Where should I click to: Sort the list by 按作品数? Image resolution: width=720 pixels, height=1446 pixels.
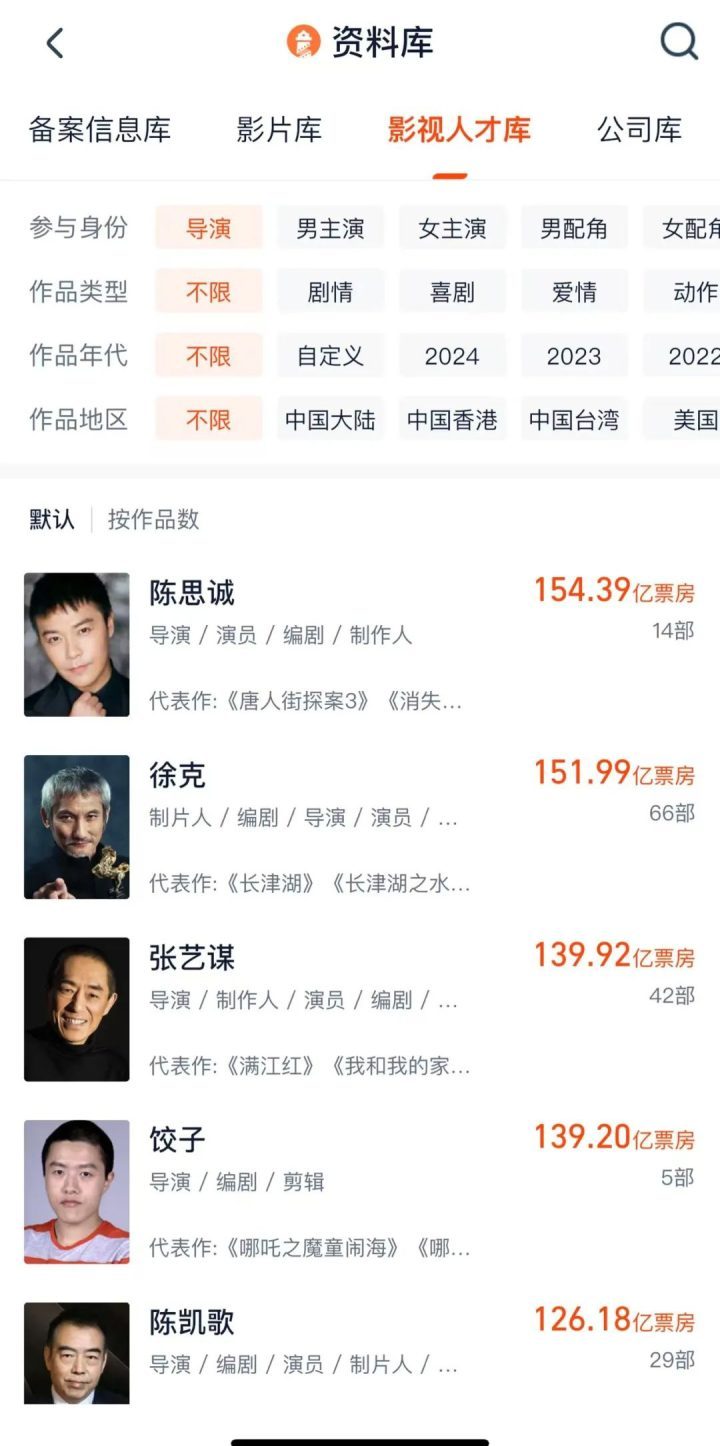[x=154, y=519]
